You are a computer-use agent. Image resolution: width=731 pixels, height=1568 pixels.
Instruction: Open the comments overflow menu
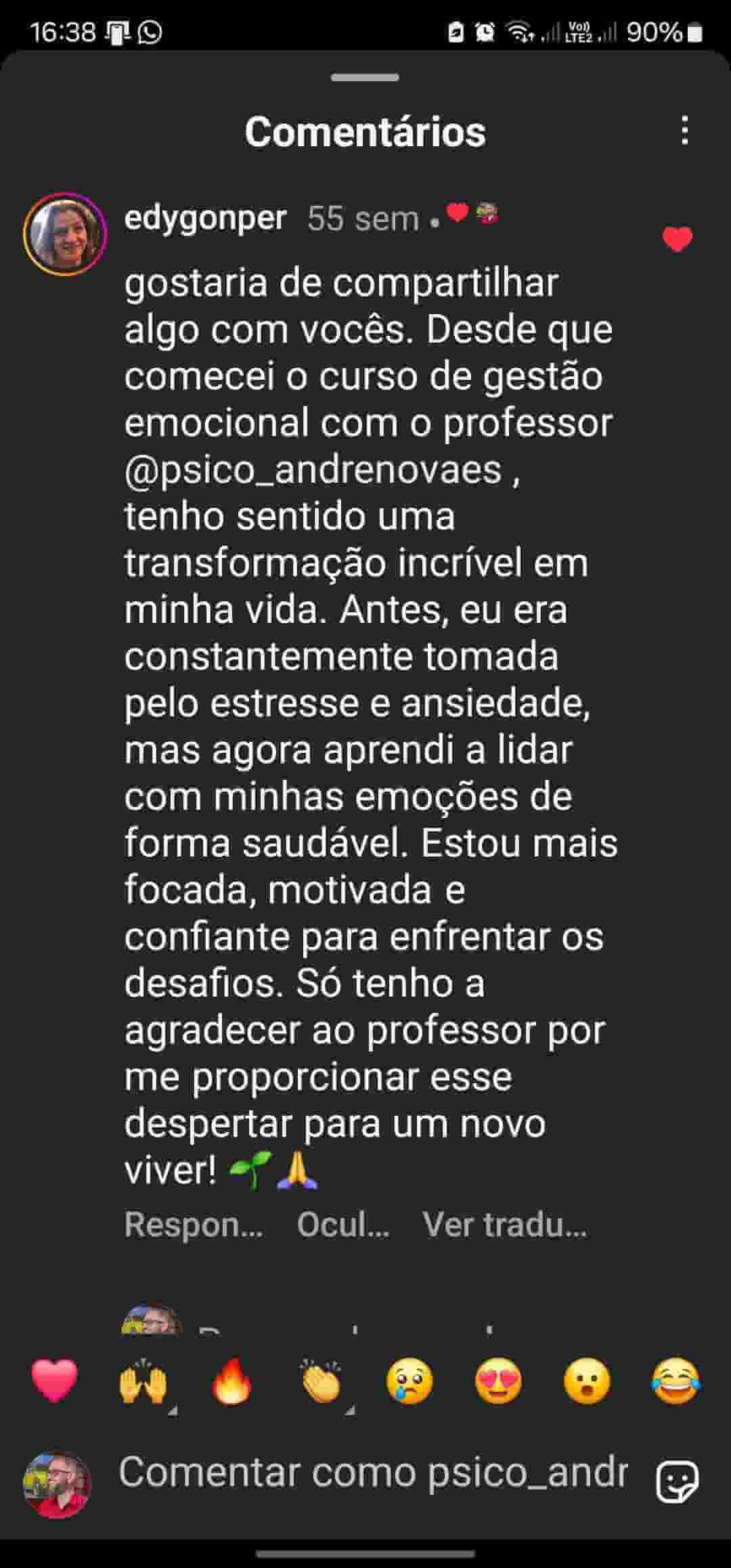point(685,131)
